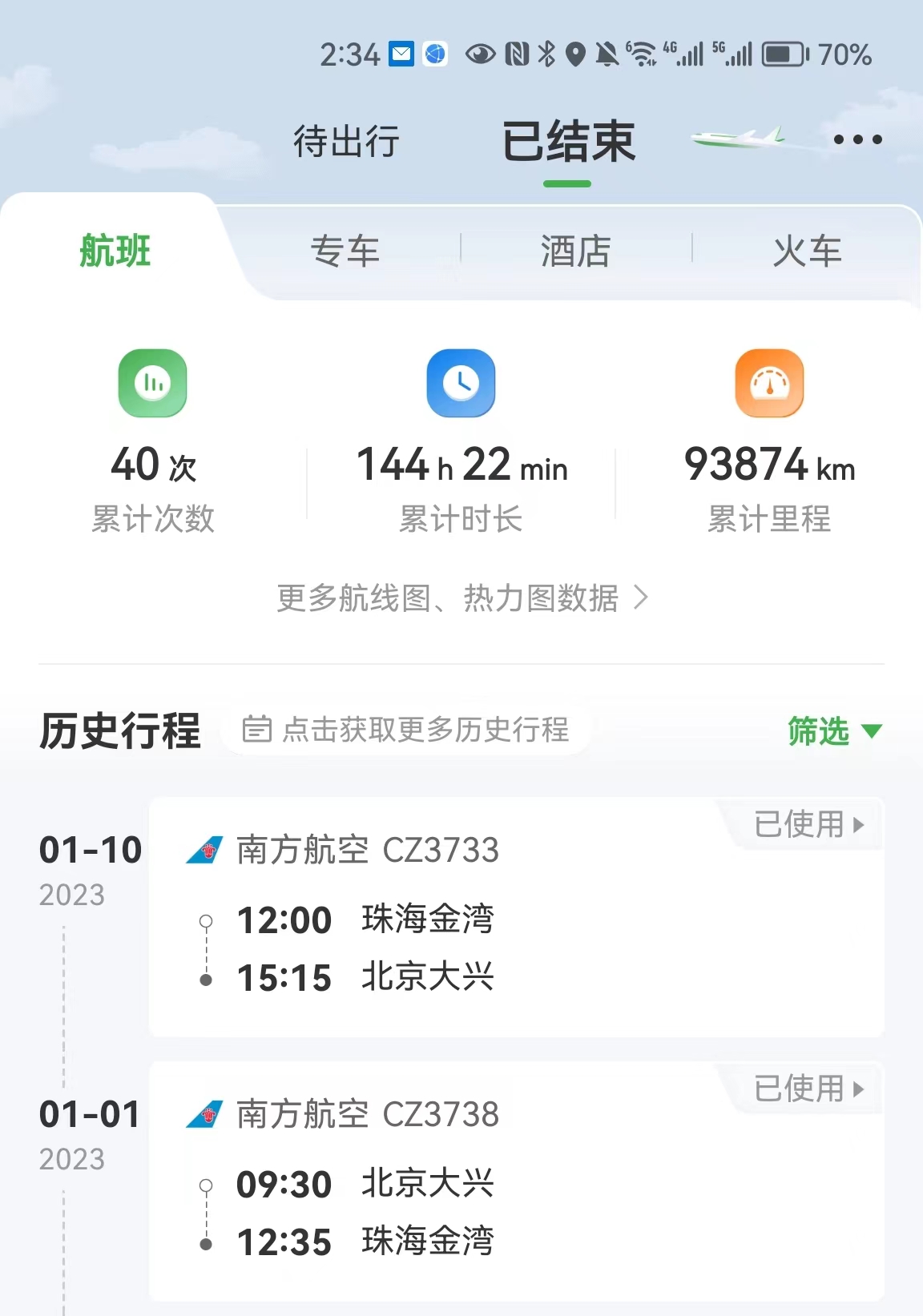Select the 已结束 tab
The width and height of the screenshot is (923, 1316).
568,142
